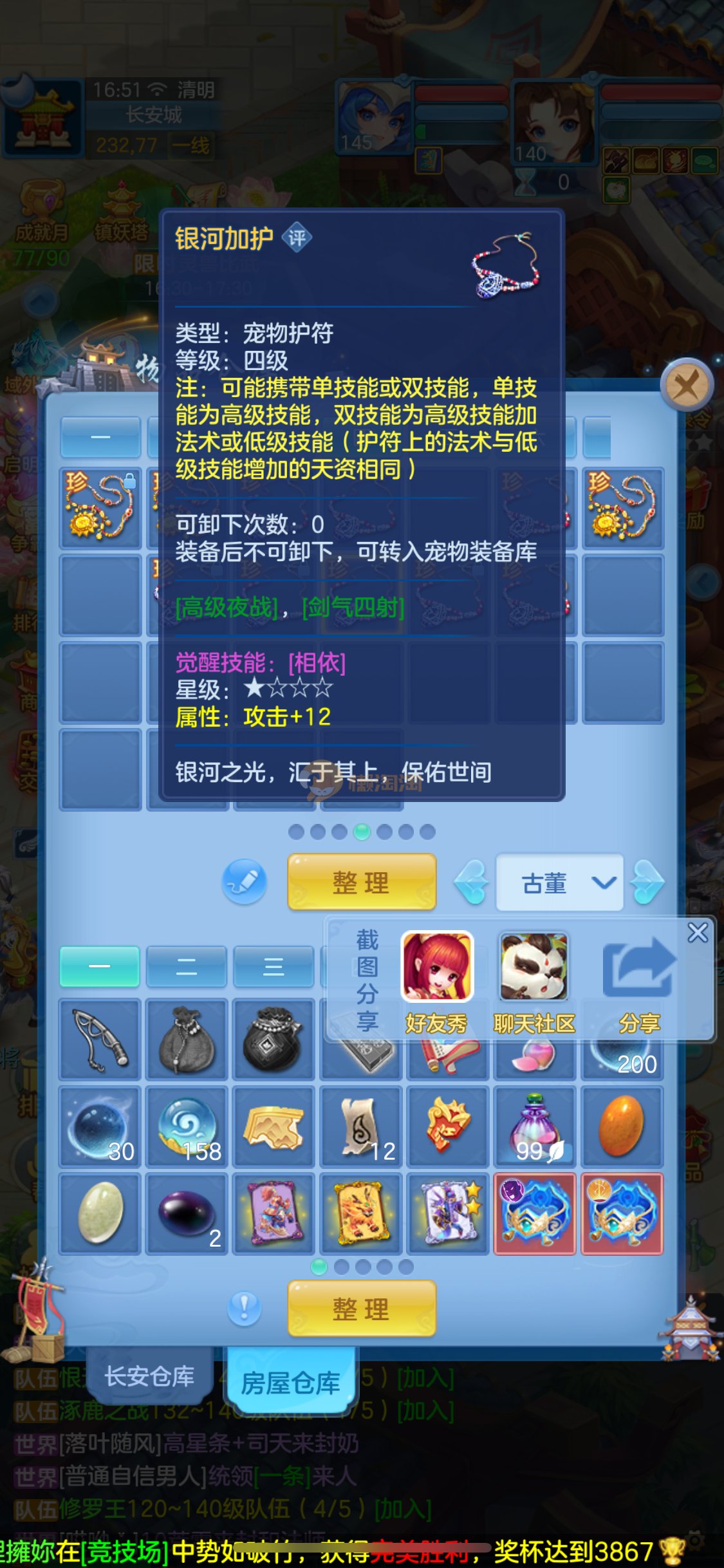
Task: Select the 房屋仓库 tab
Action: click(x=290, y=1383)
